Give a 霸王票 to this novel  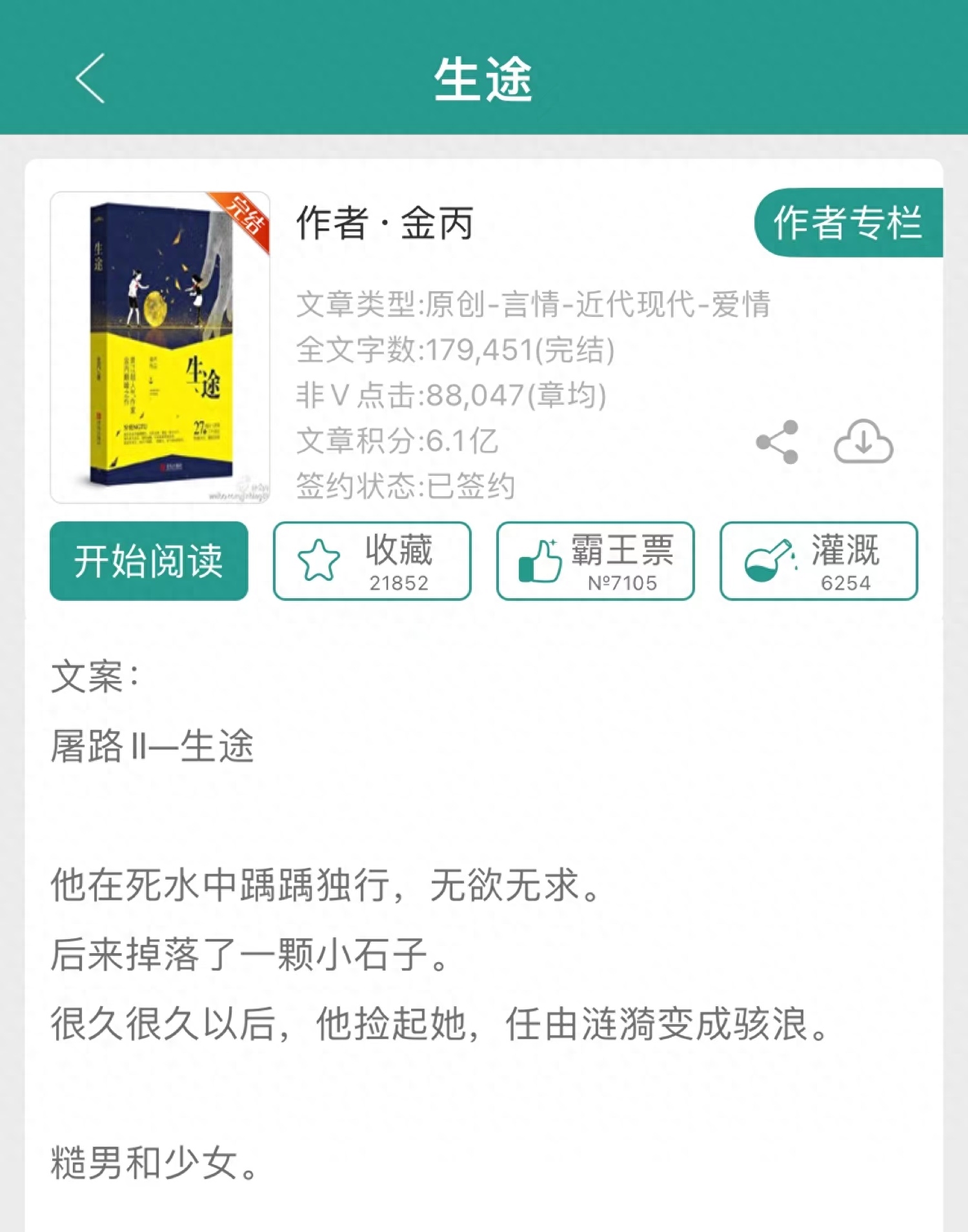tap(596, 561)
